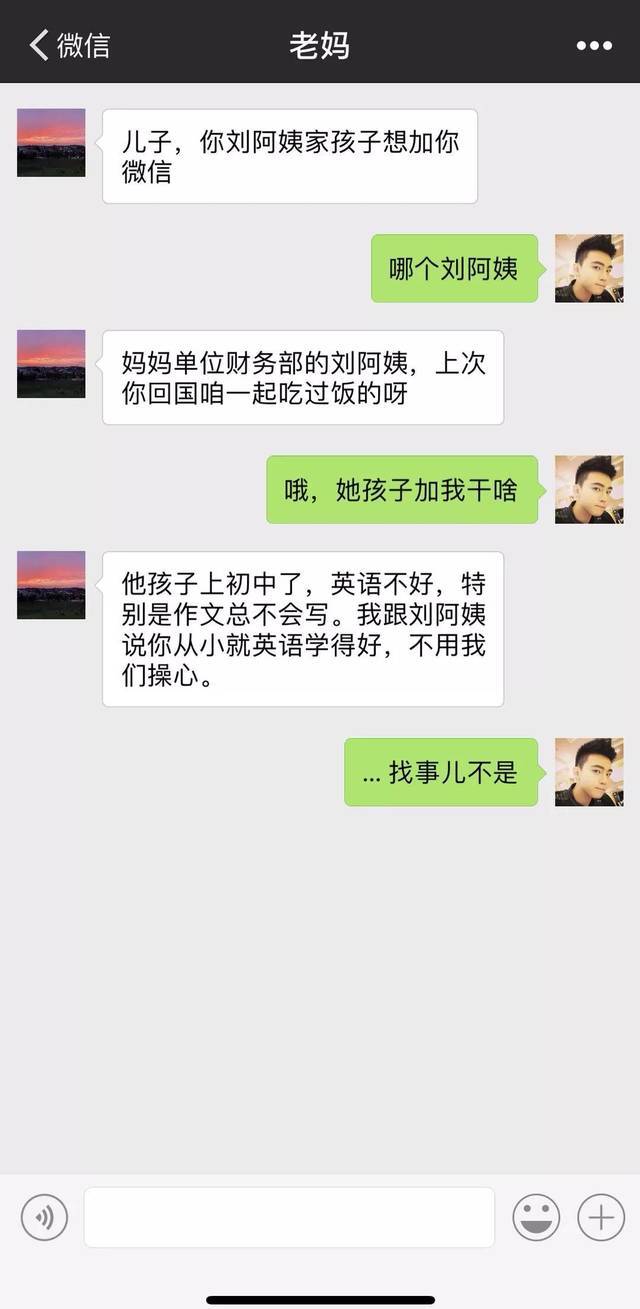Open my profile via the avatar beside 哪个刘阿姨

pos(589,268)
